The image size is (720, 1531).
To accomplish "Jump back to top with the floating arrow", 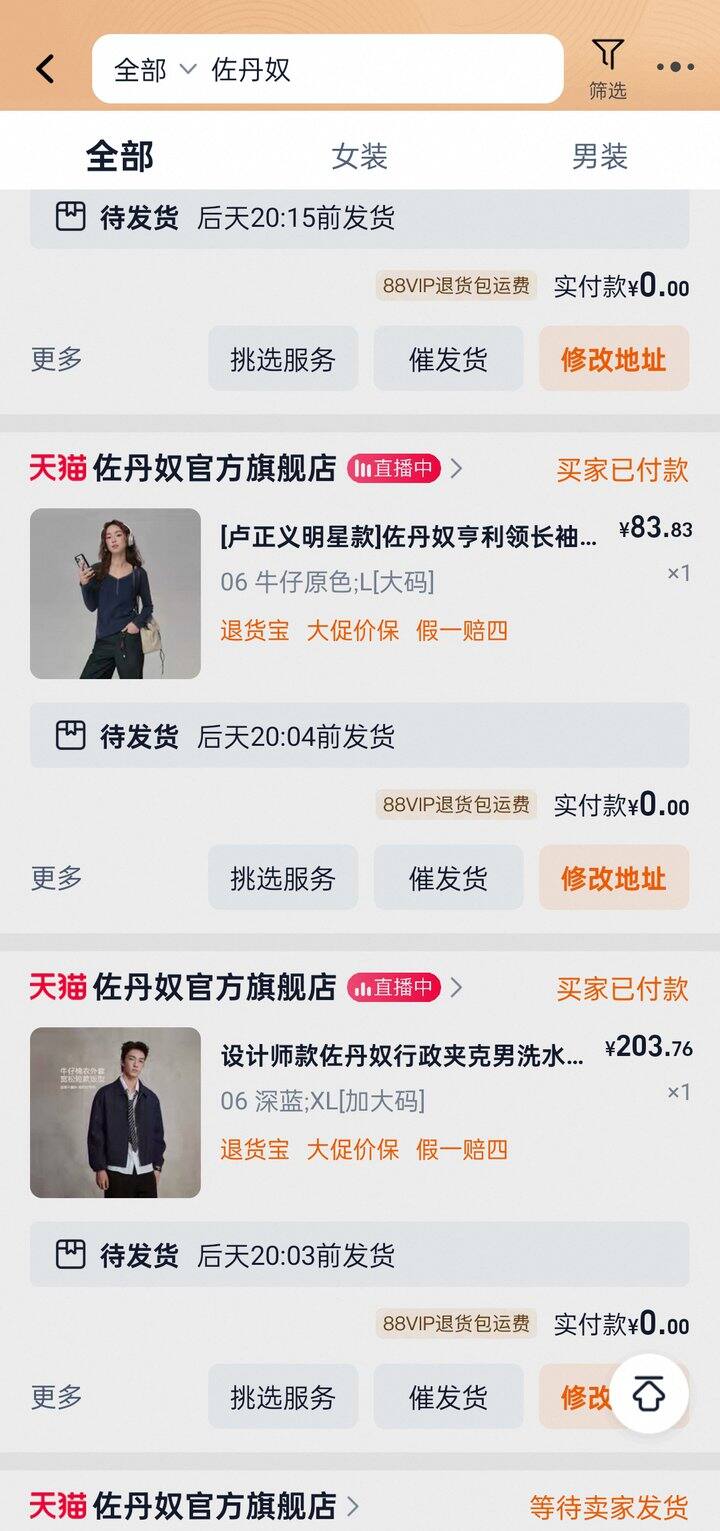I will (x=649, y=1394).
